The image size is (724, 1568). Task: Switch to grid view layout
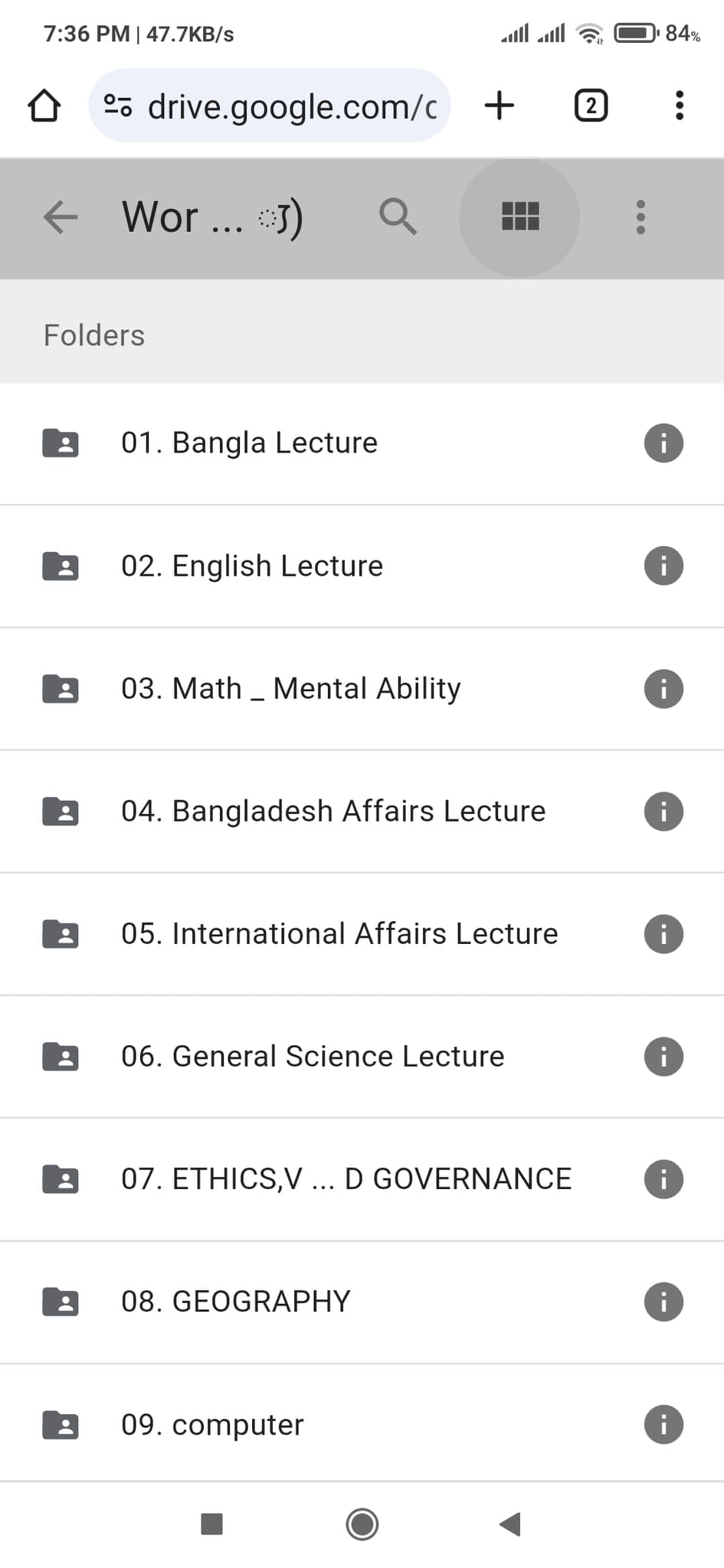pos(520,217)
